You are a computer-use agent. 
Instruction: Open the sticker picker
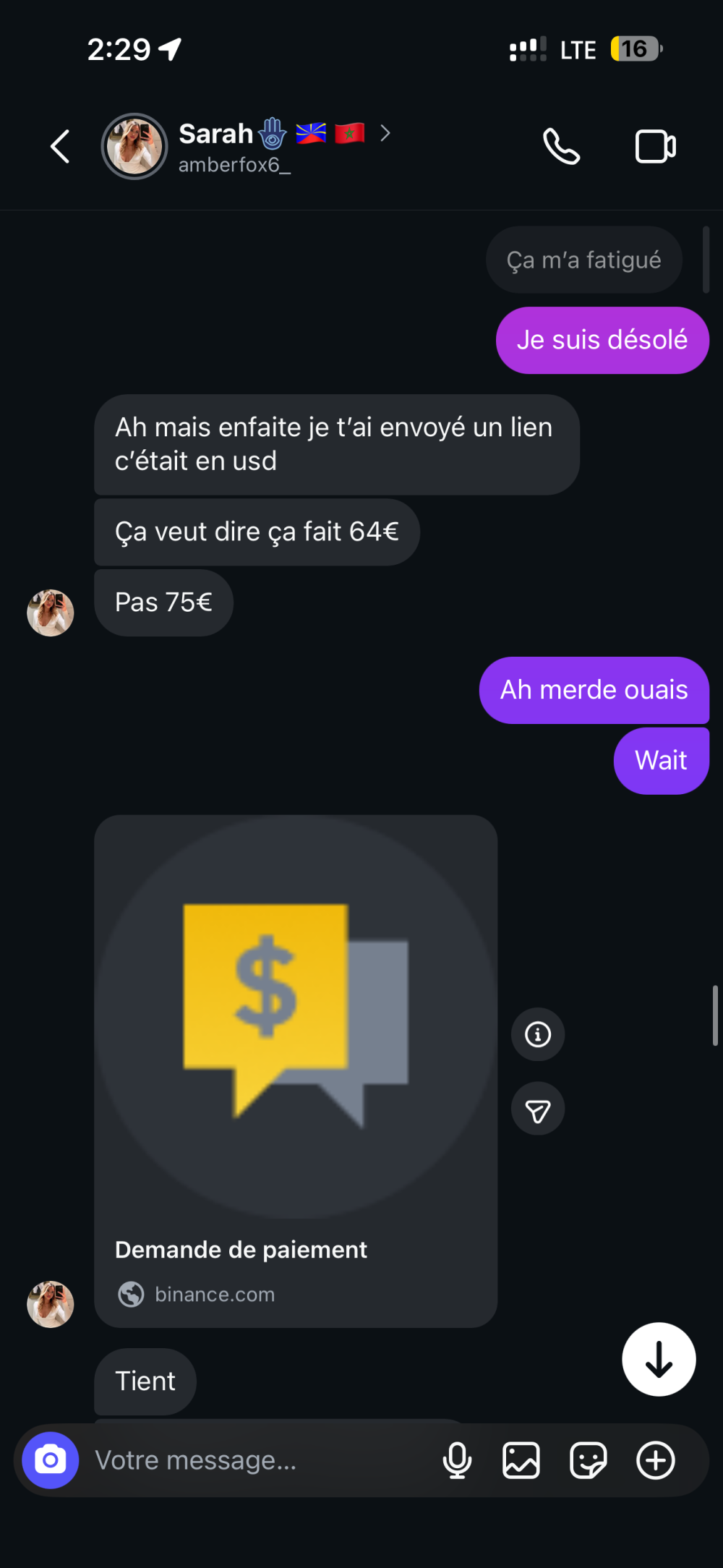tap(589, 1460)
